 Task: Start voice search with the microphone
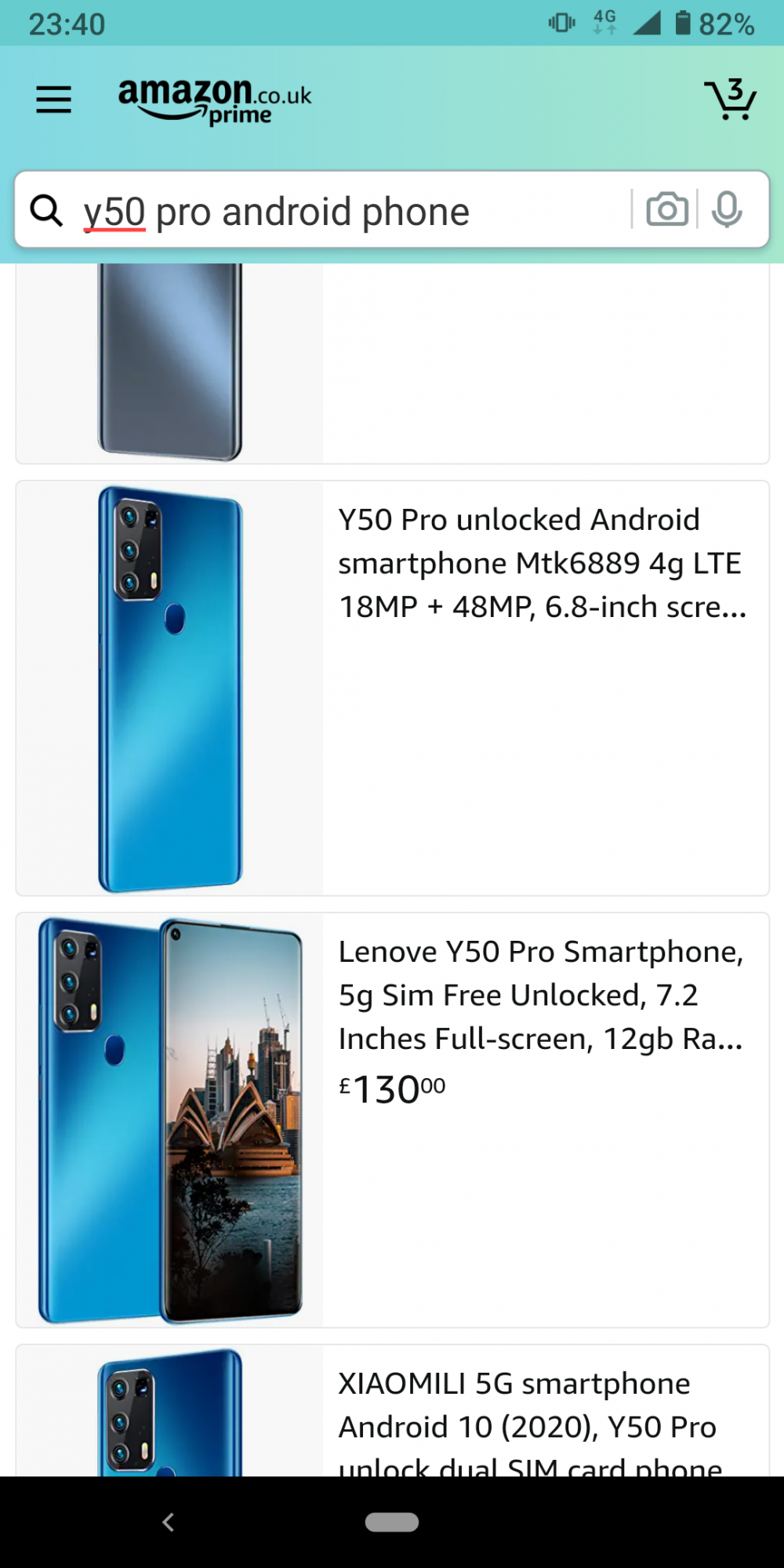[727, 209]
